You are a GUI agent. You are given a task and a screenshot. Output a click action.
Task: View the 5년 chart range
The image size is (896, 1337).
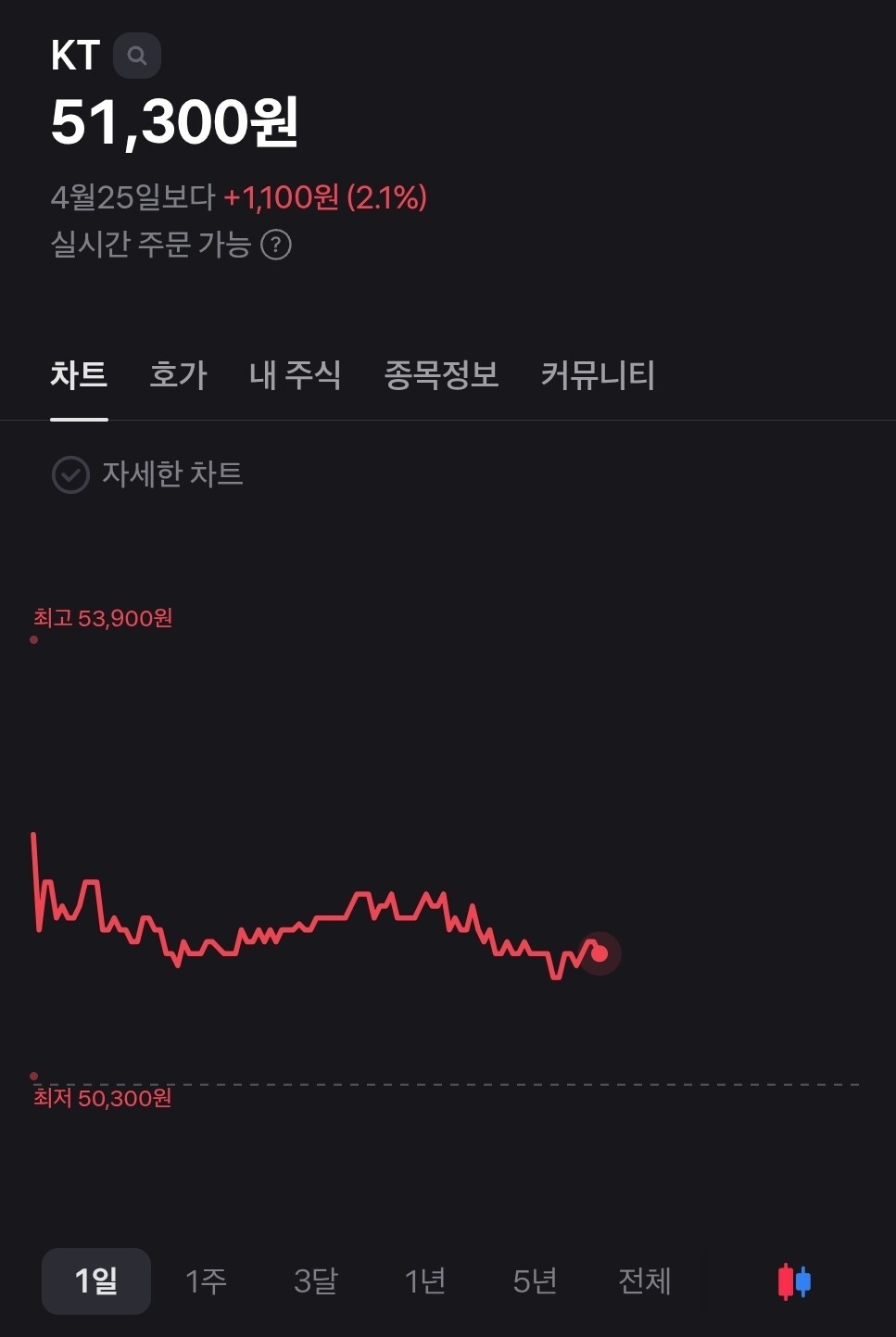click(535, 1281)
